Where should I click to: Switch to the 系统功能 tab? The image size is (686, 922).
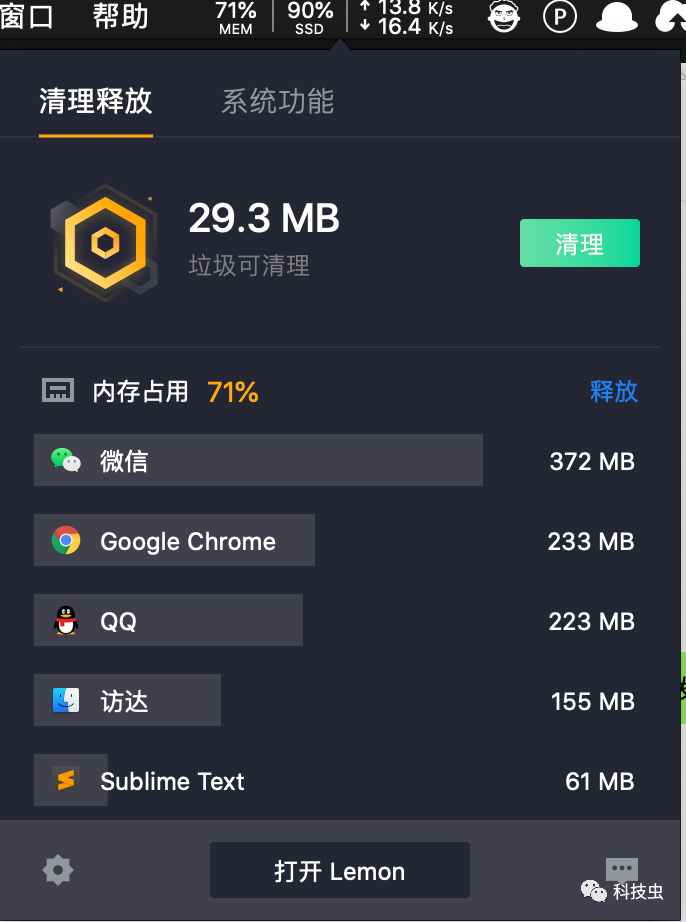277,101
